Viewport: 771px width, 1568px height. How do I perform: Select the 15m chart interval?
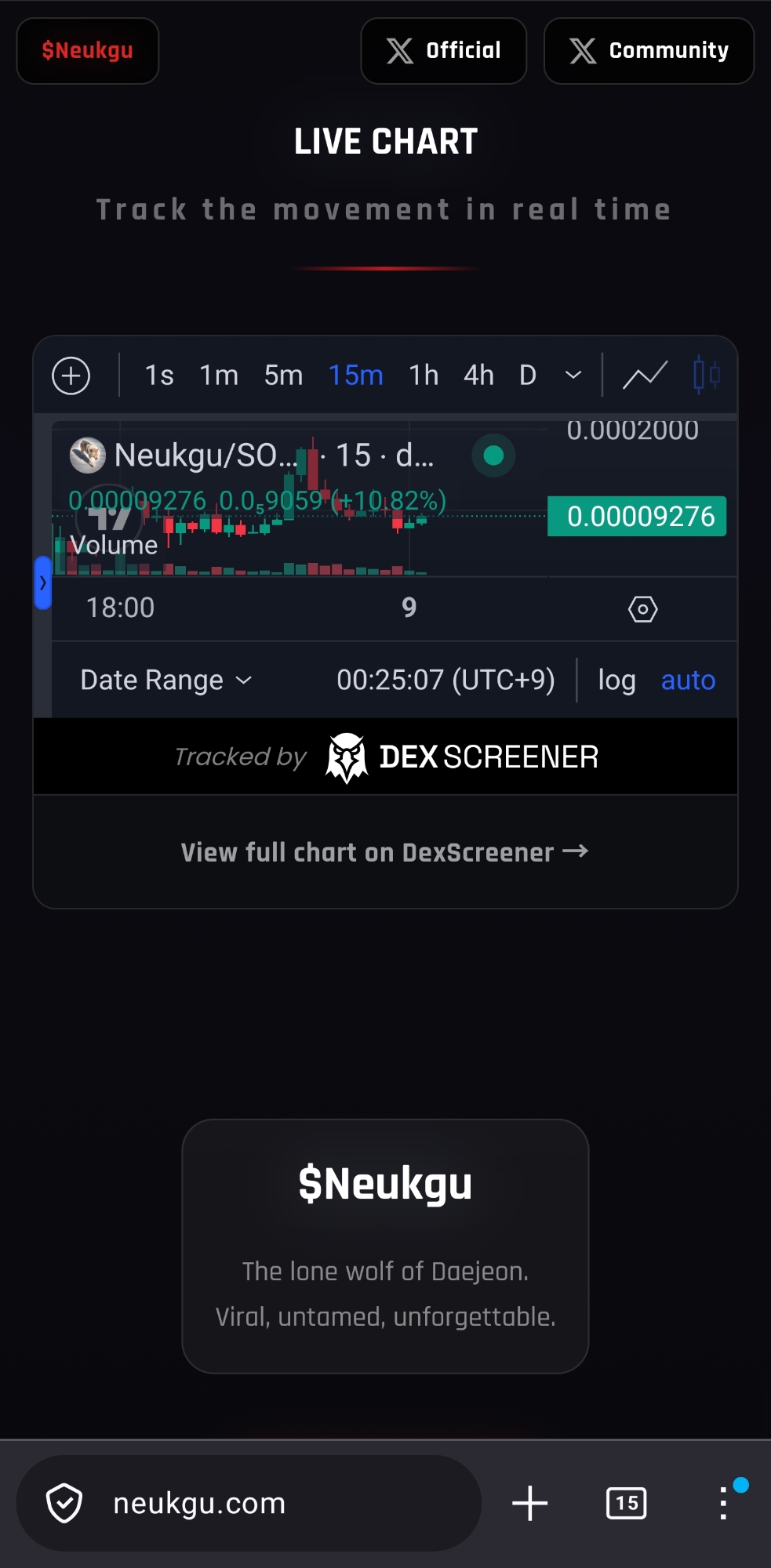click(x=356, y=376)
